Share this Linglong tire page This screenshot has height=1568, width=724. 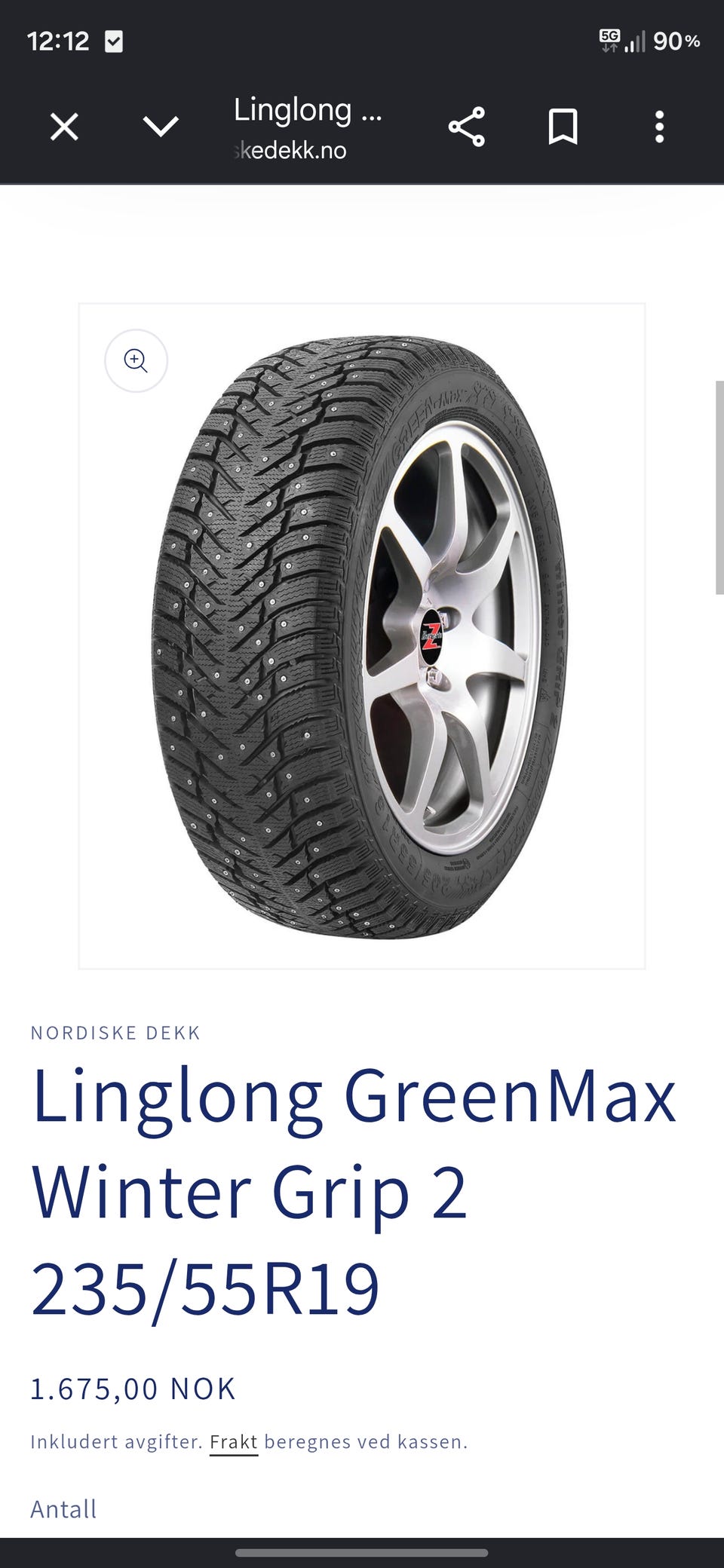click(467, 127)
